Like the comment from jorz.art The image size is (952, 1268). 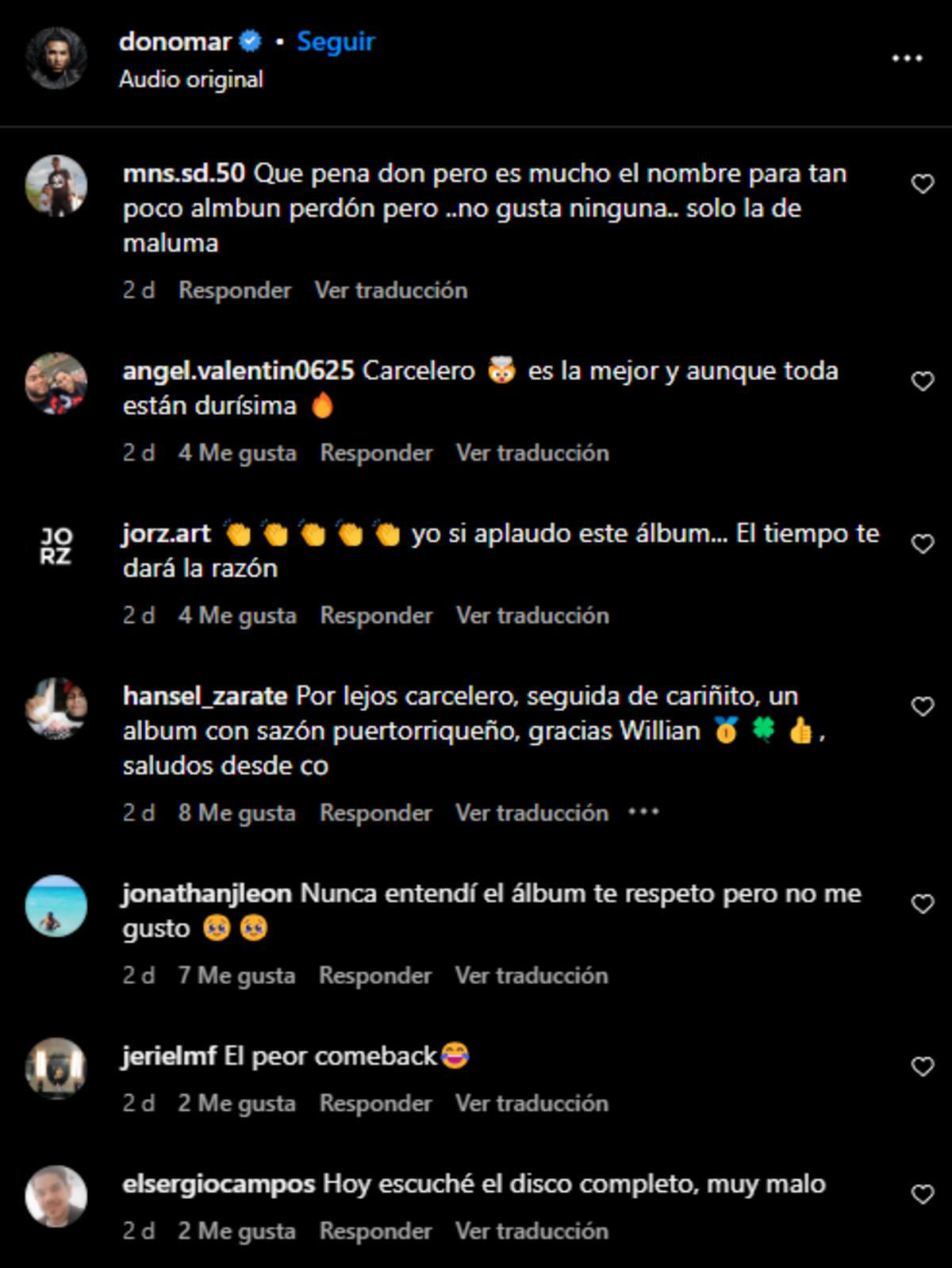point(922,544)
